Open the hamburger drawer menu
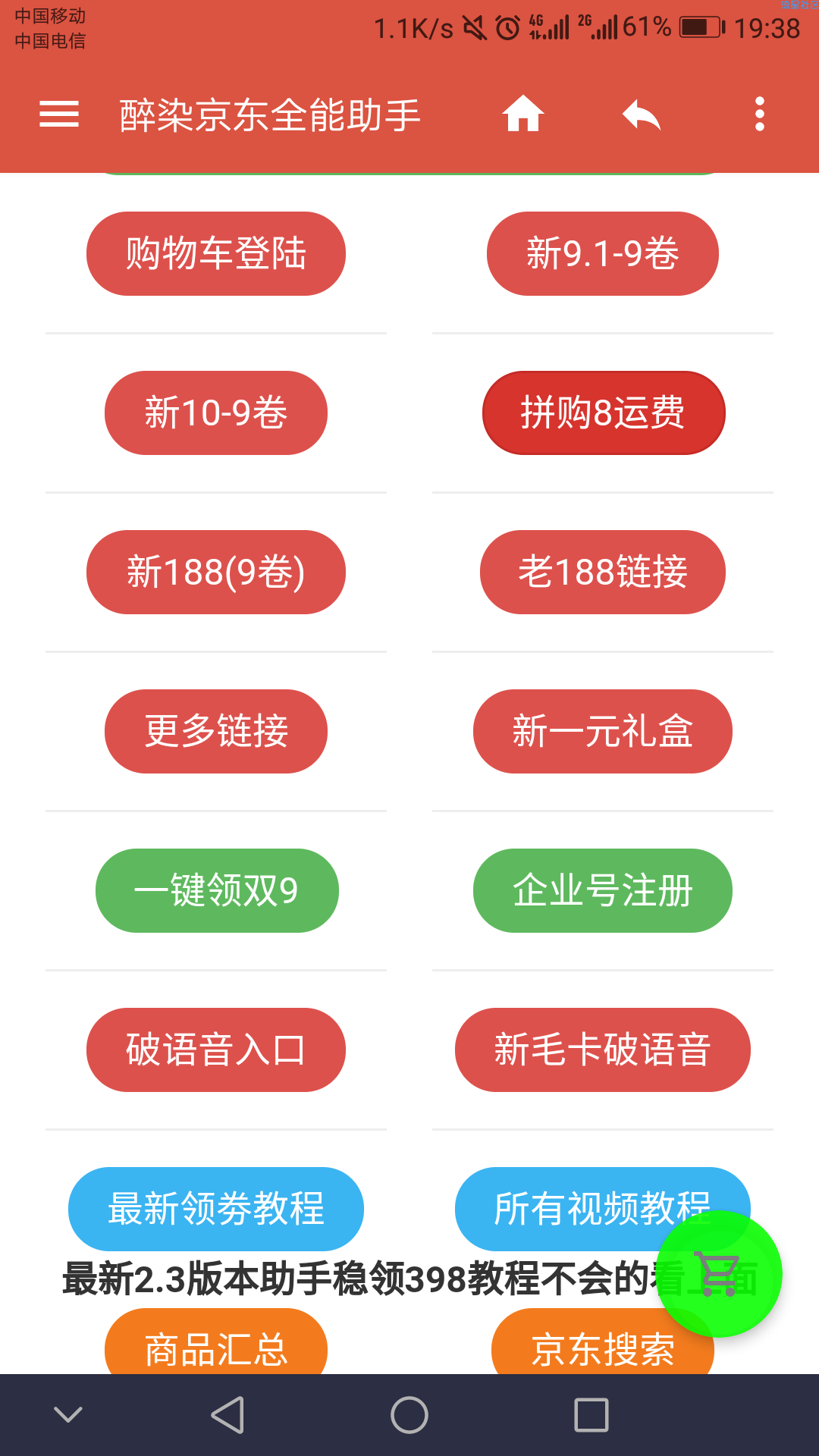The image size is (819, 1456). coord(59,115)
